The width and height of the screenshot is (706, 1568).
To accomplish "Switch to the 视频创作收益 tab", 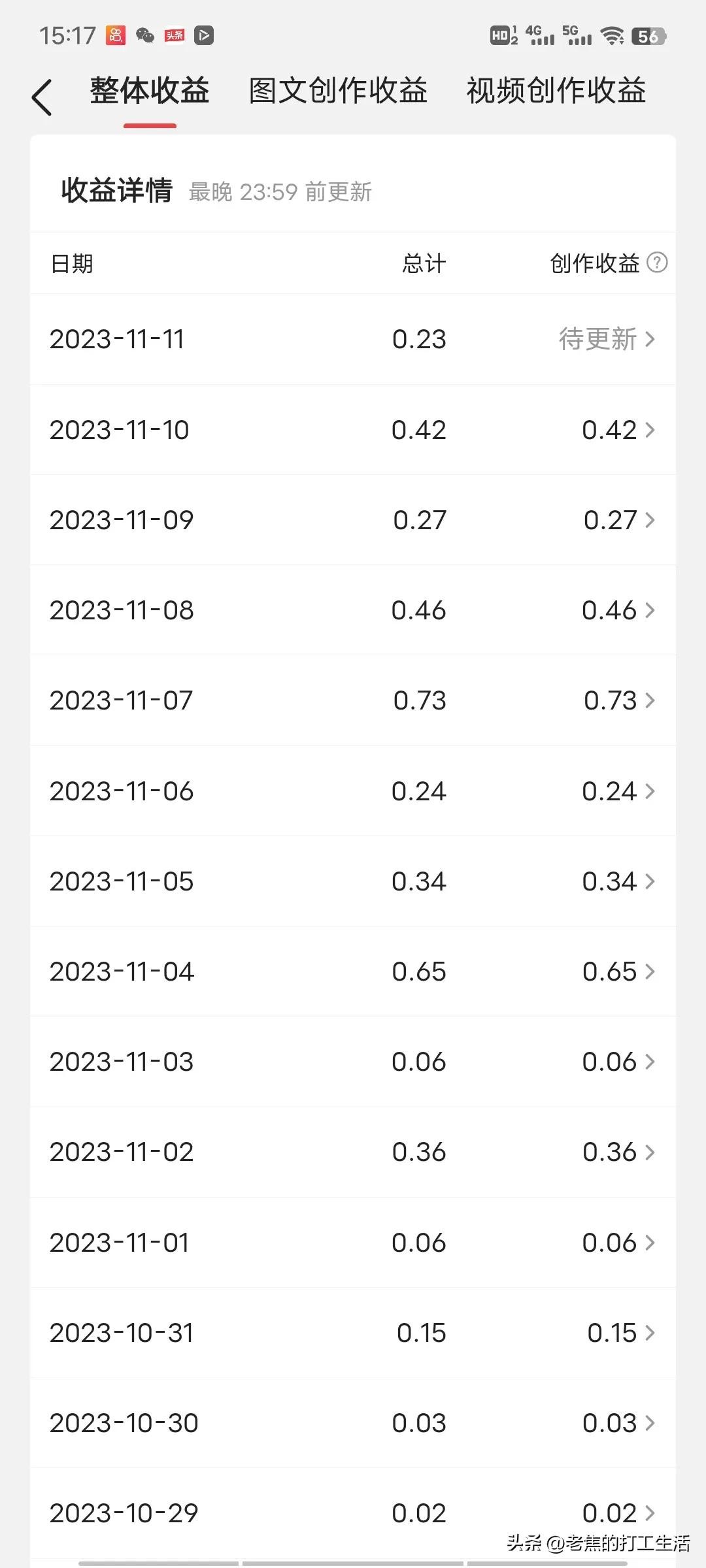I will (x=556, y=91).
